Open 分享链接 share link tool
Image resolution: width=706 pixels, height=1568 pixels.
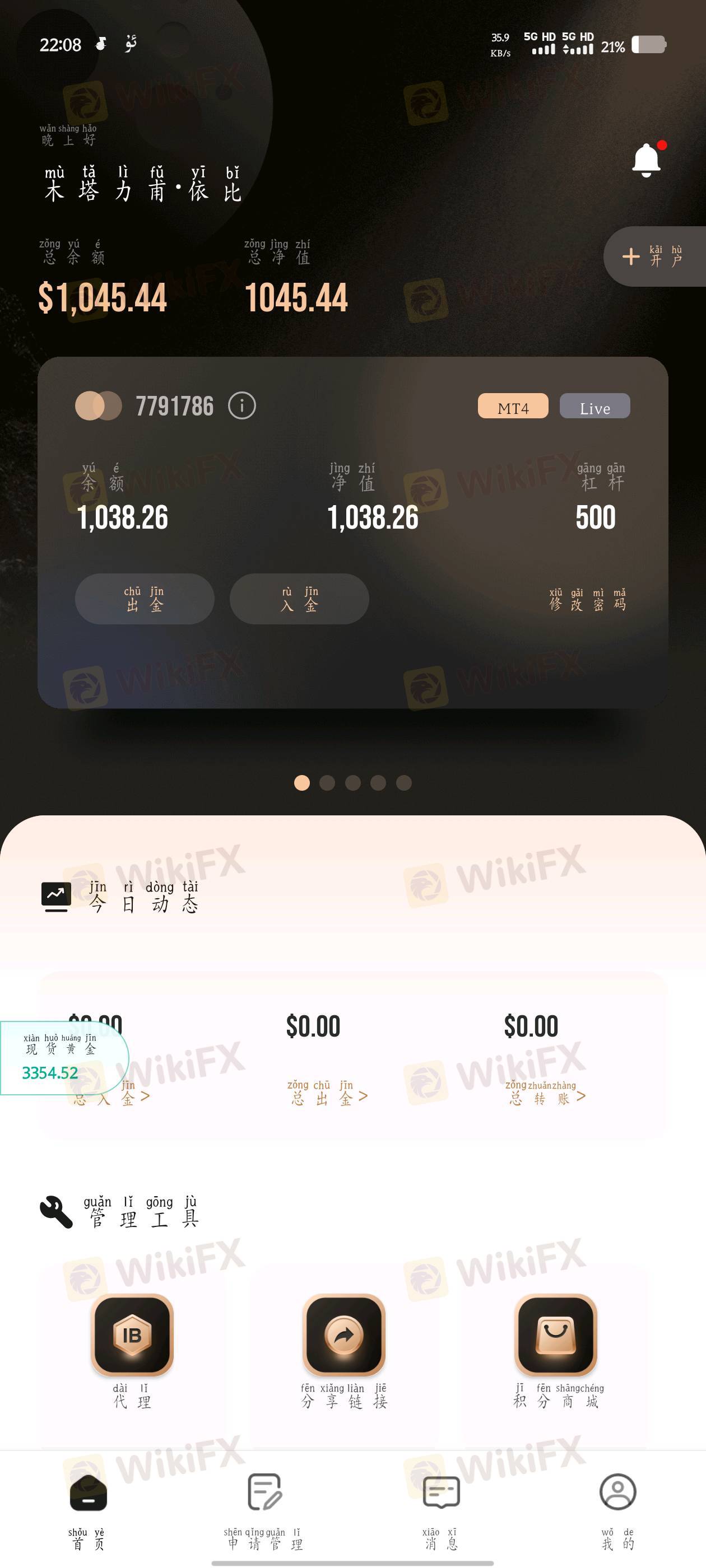pos(344,1336)
